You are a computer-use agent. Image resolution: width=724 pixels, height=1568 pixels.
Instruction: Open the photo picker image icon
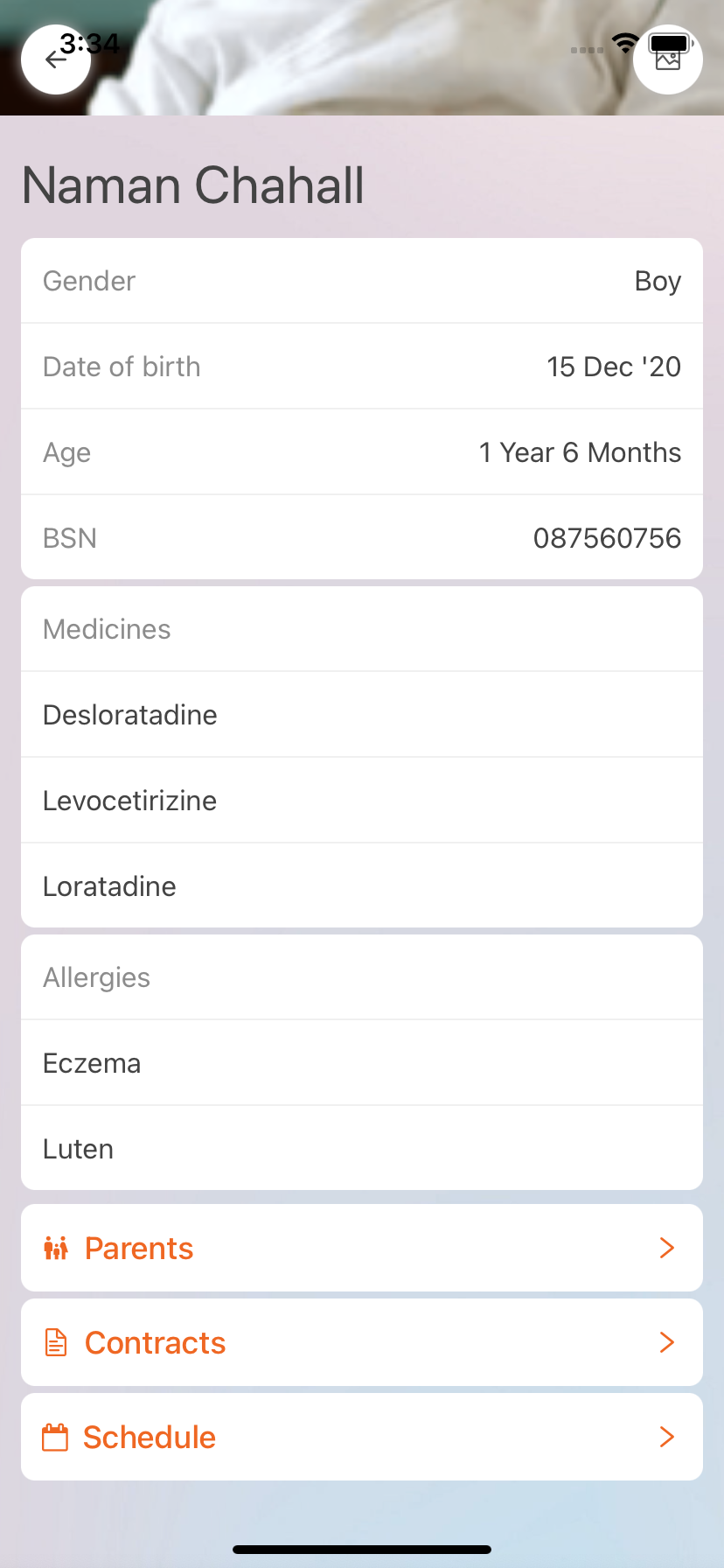tap(668, 59)
